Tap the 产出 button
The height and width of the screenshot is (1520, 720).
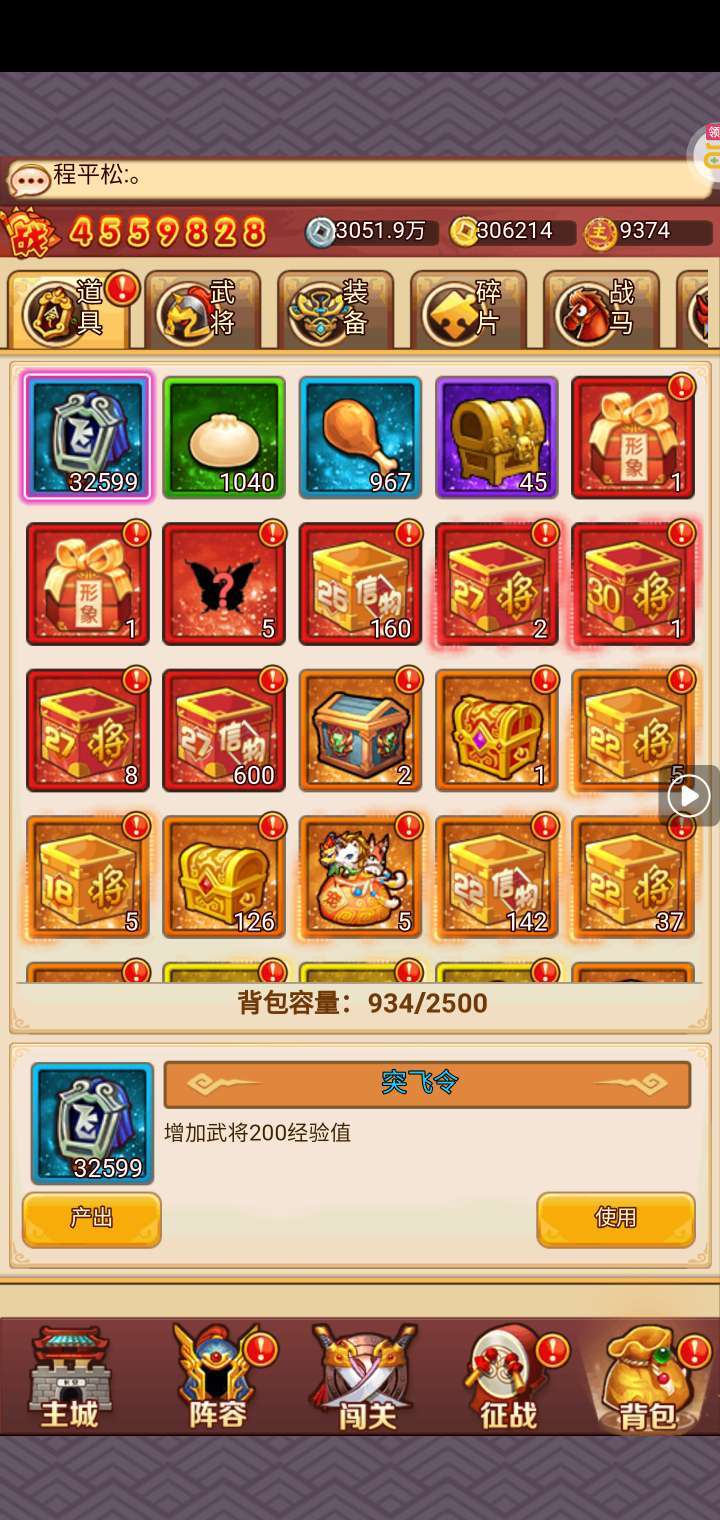(92, 1219)
